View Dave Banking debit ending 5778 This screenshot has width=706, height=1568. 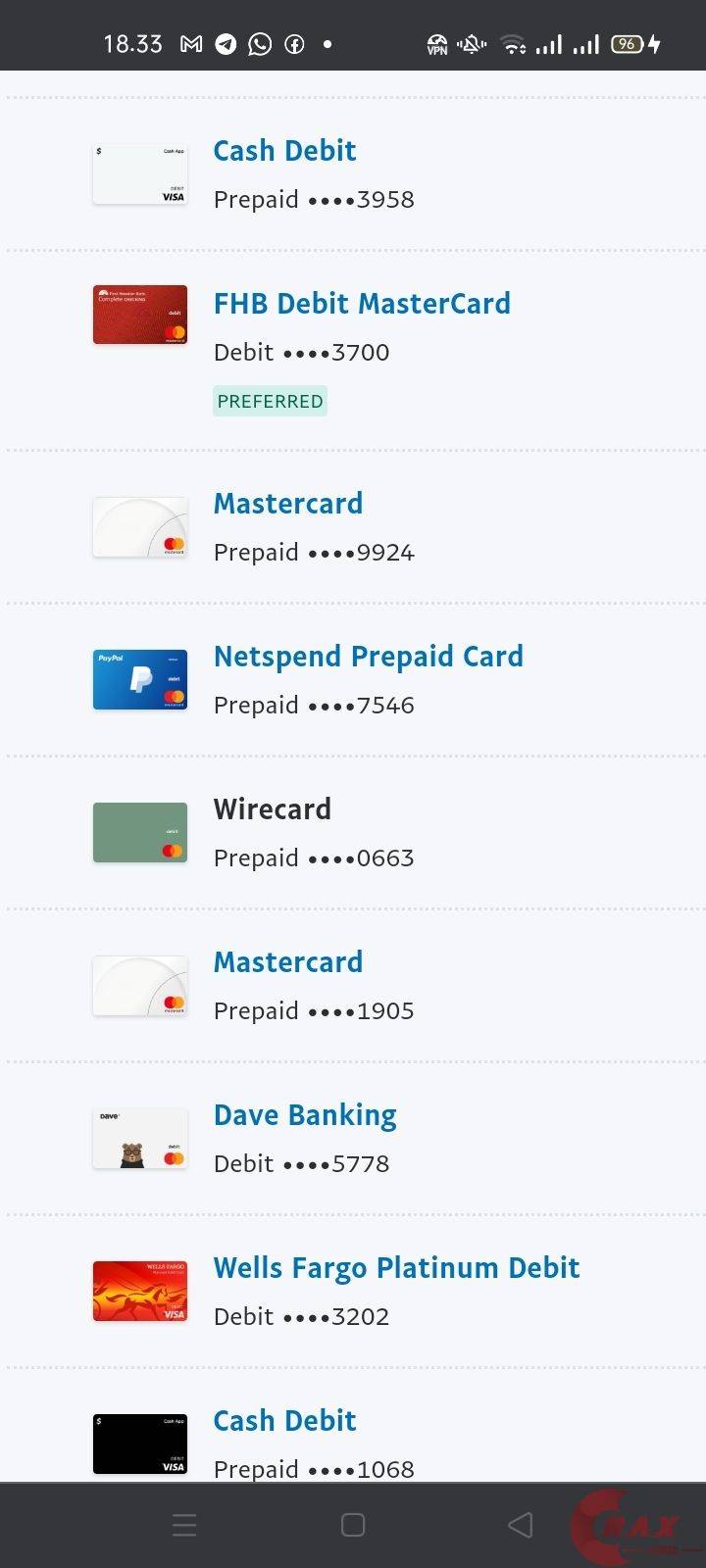(304, 1115)
